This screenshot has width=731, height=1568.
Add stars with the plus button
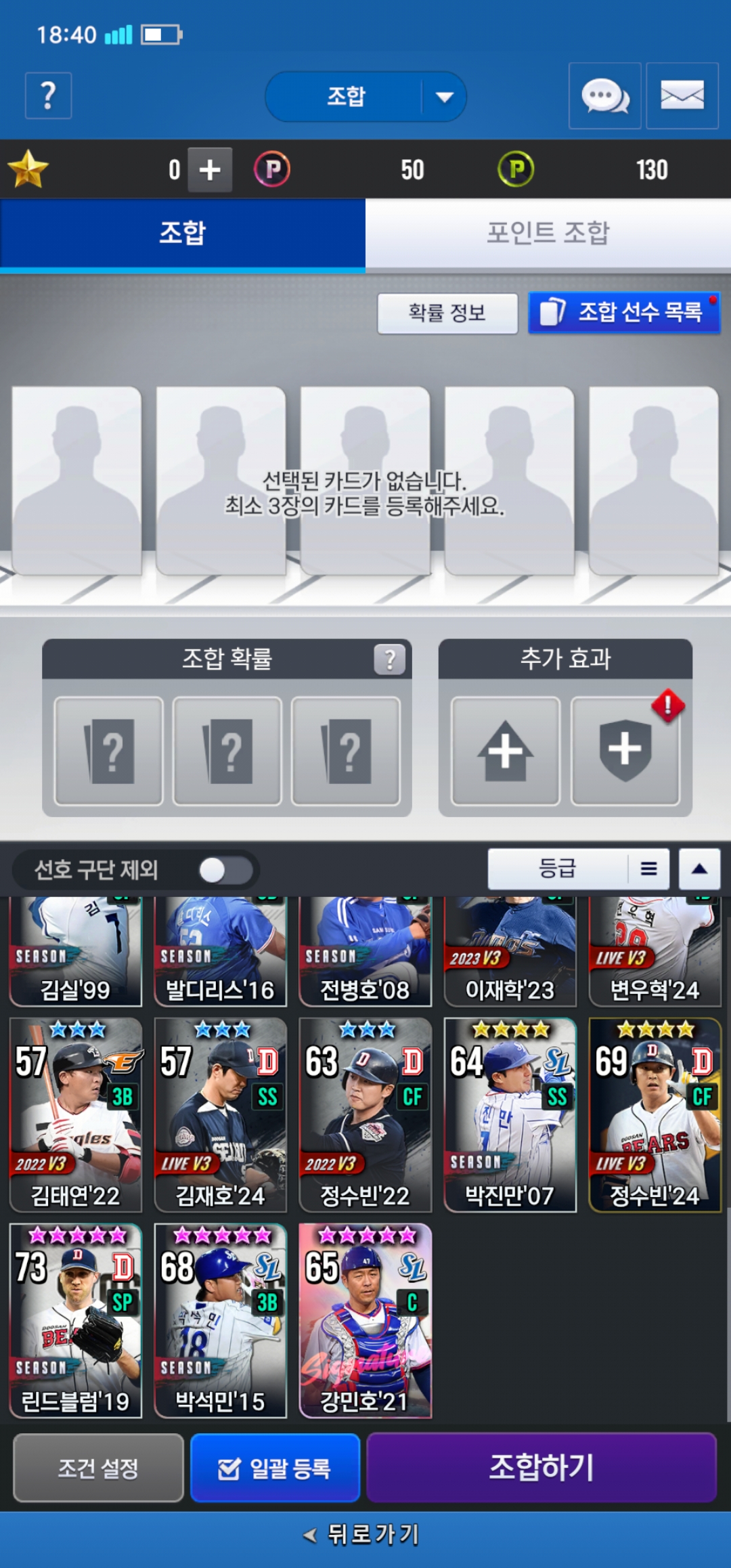[210, 169]
